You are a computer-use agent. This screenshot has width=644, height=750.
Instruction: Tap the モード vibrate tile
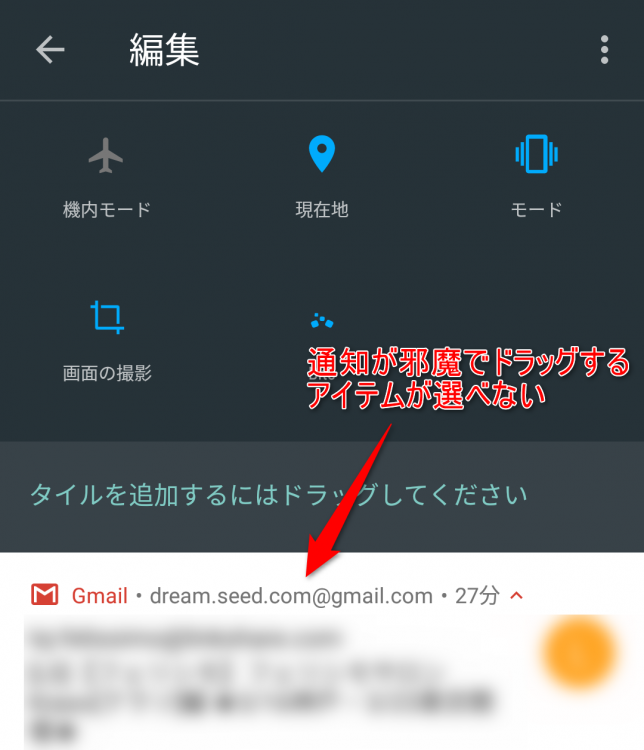tap(536, 178)
